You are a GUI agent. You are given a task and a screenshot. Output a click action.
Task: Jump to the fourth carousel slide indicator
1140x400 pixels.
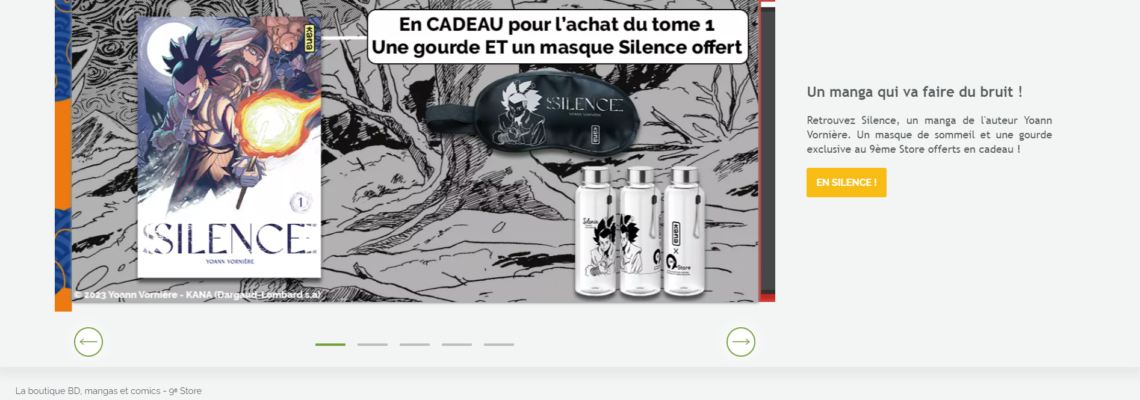456,344
